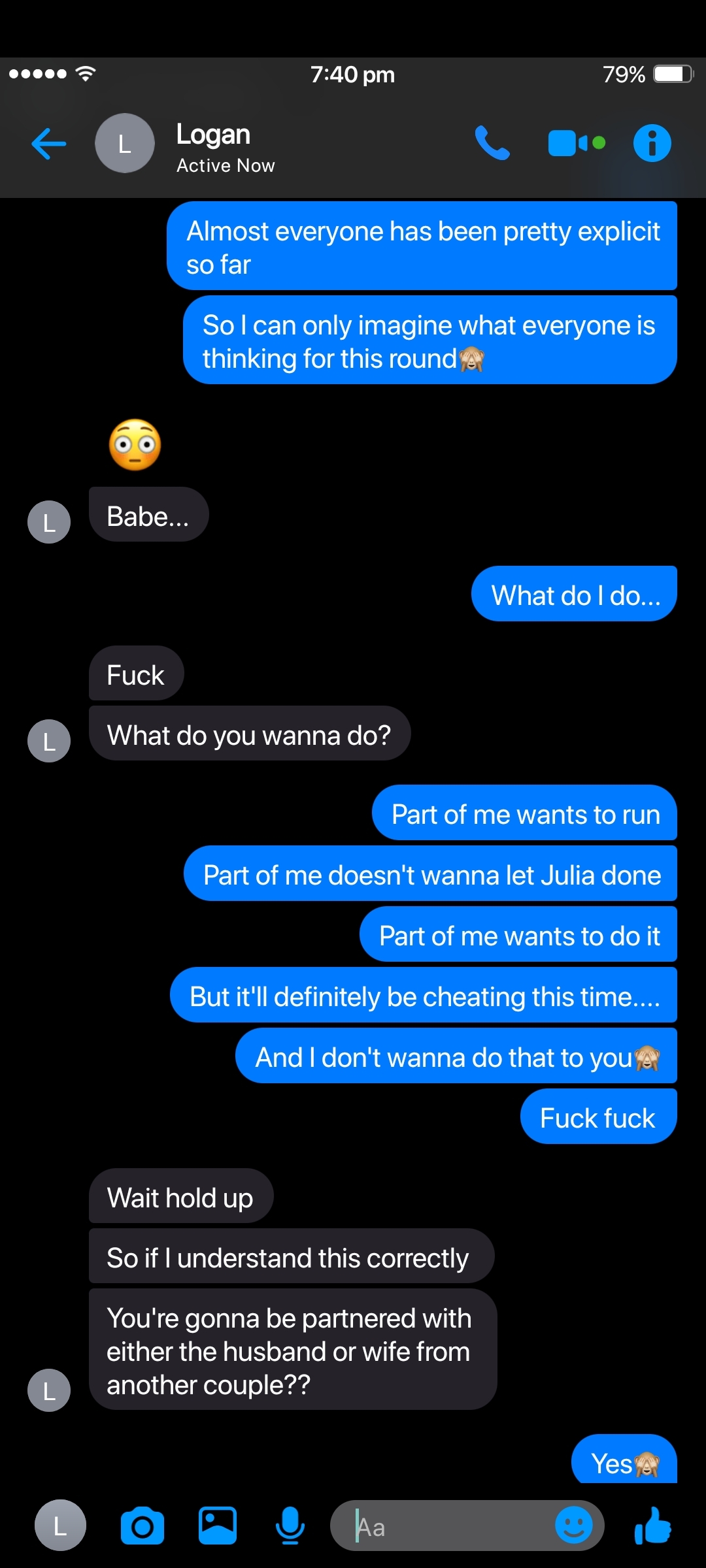
Task: Go back to the chat list
Action: pyautogui.click(x=49, y=144)
